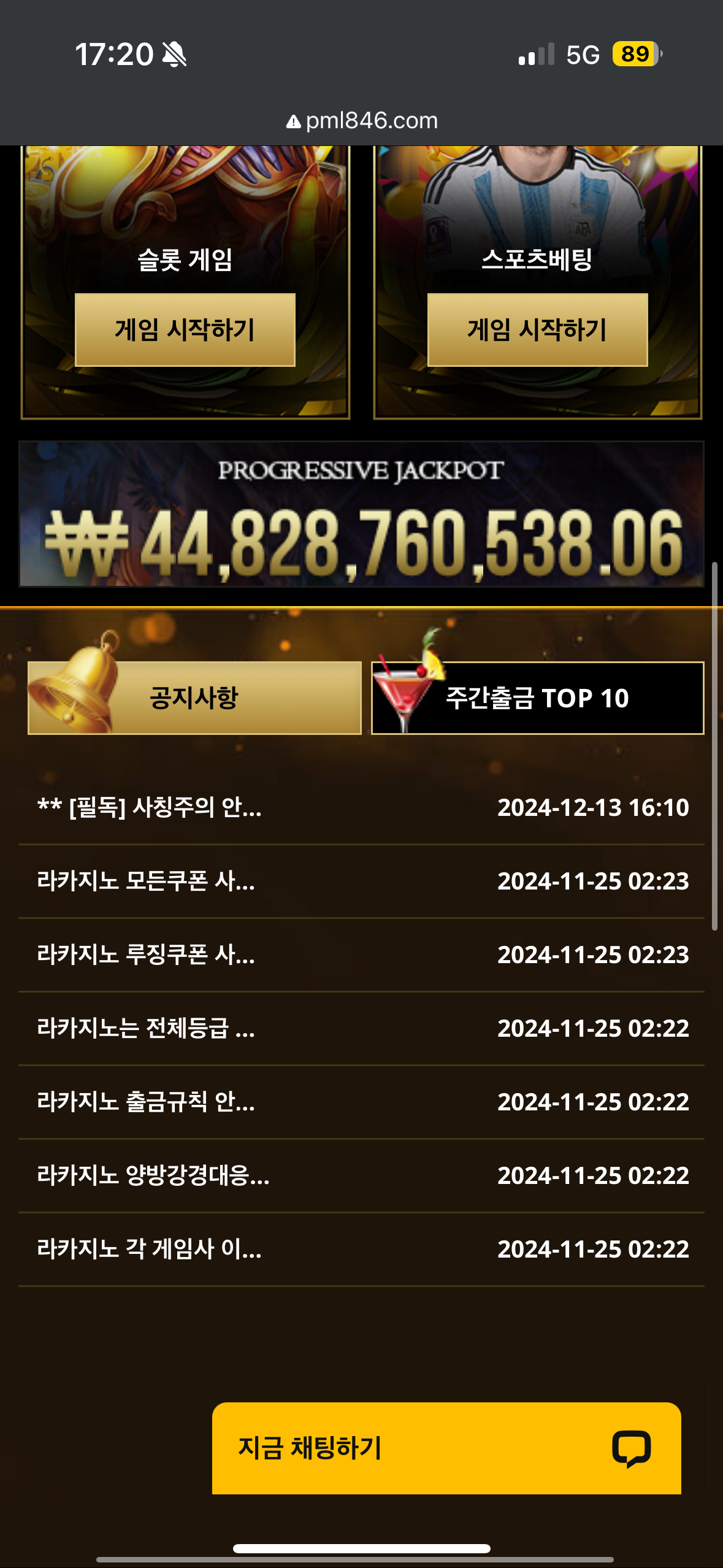Open the 라카지노 모든쿠폰 notice
The width and height of the screenshot is (723, 1568).
coord(146,881)
